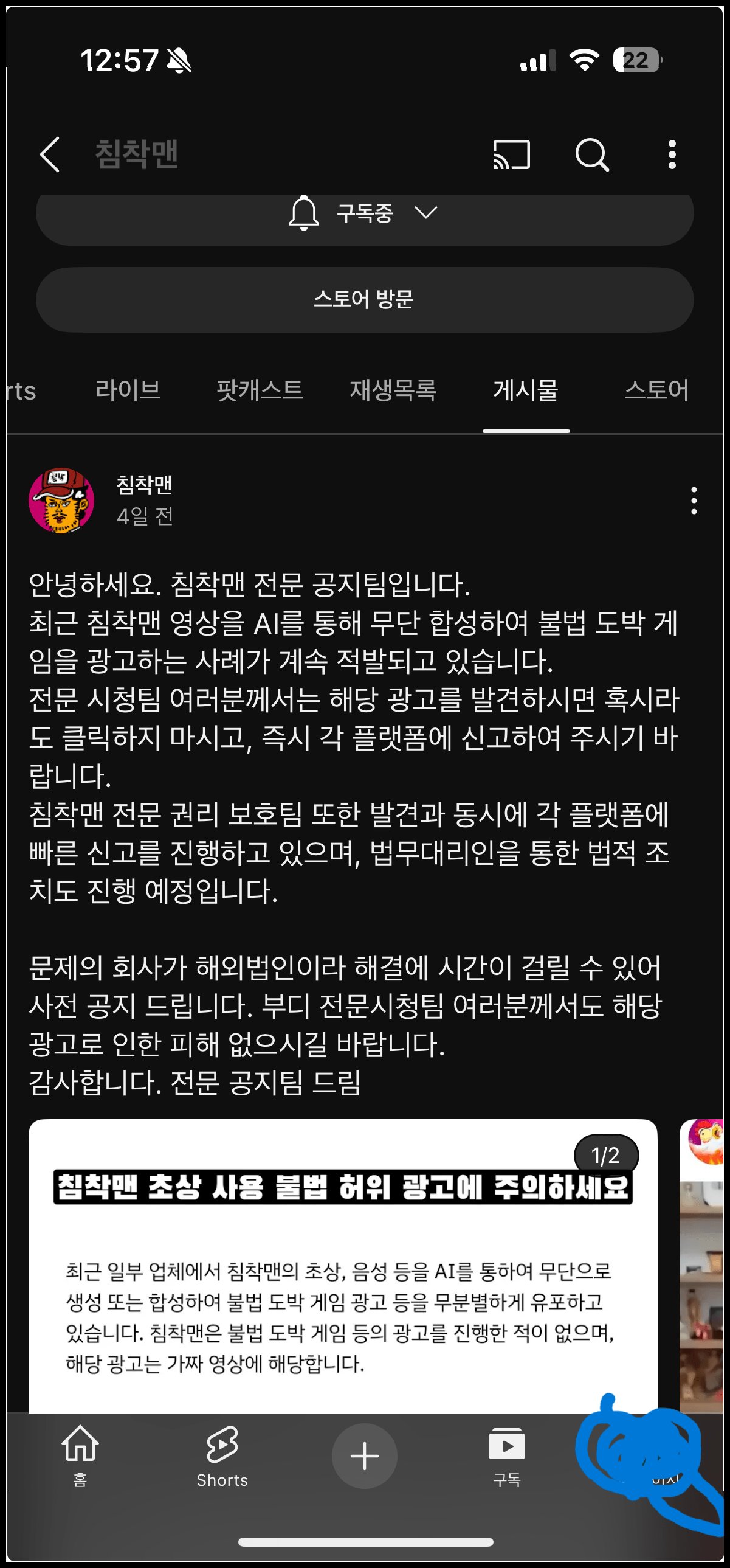
Task: Switch to the 팟캐스트 tab
Action: coord(260,390)
